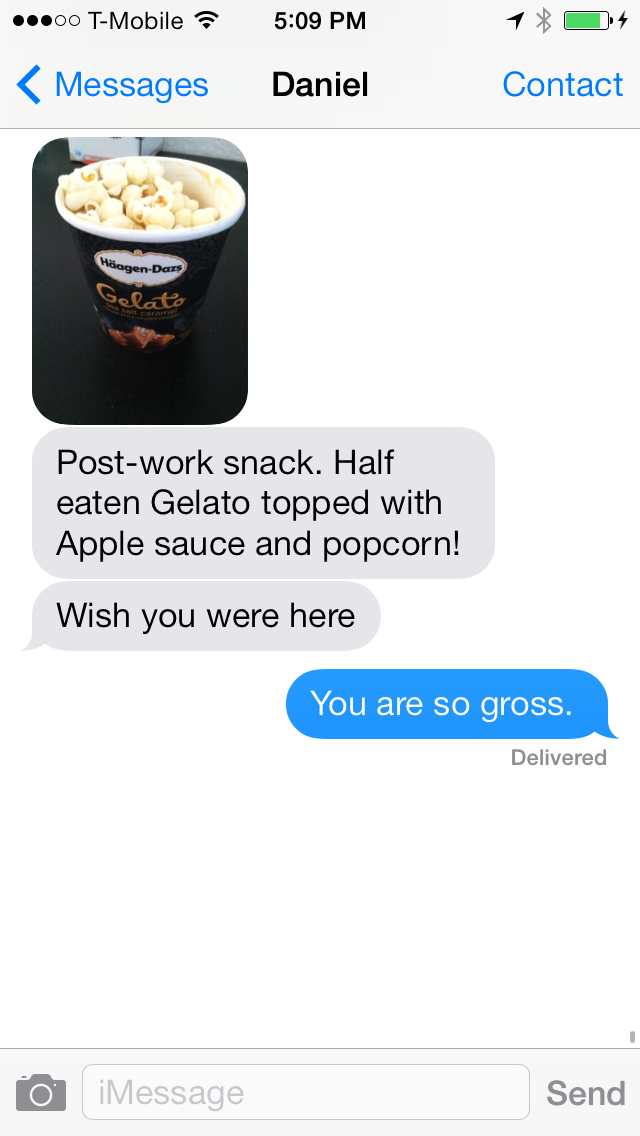Screen dimensions: 640x1136
Task: Go back to the Messages list
Action: (x=112, y=85)
